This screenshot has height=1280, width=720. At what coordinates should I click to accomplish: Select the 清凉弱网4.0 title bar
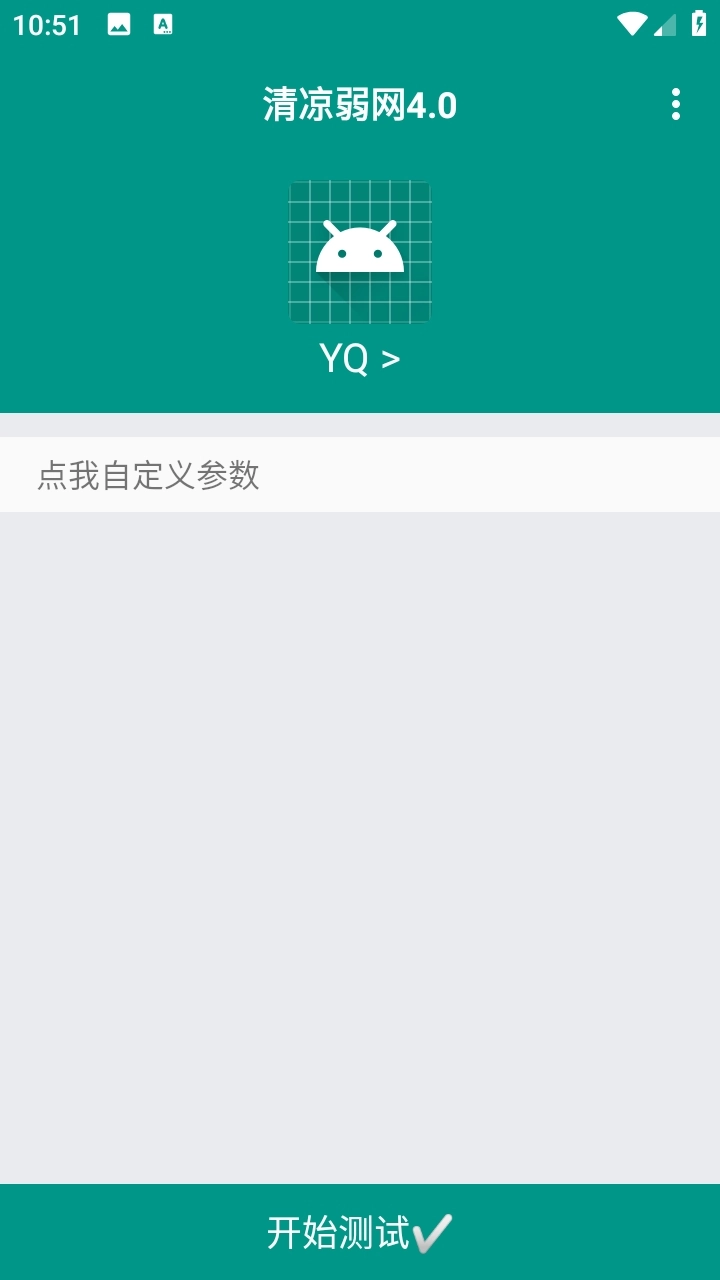pos(360,104)
